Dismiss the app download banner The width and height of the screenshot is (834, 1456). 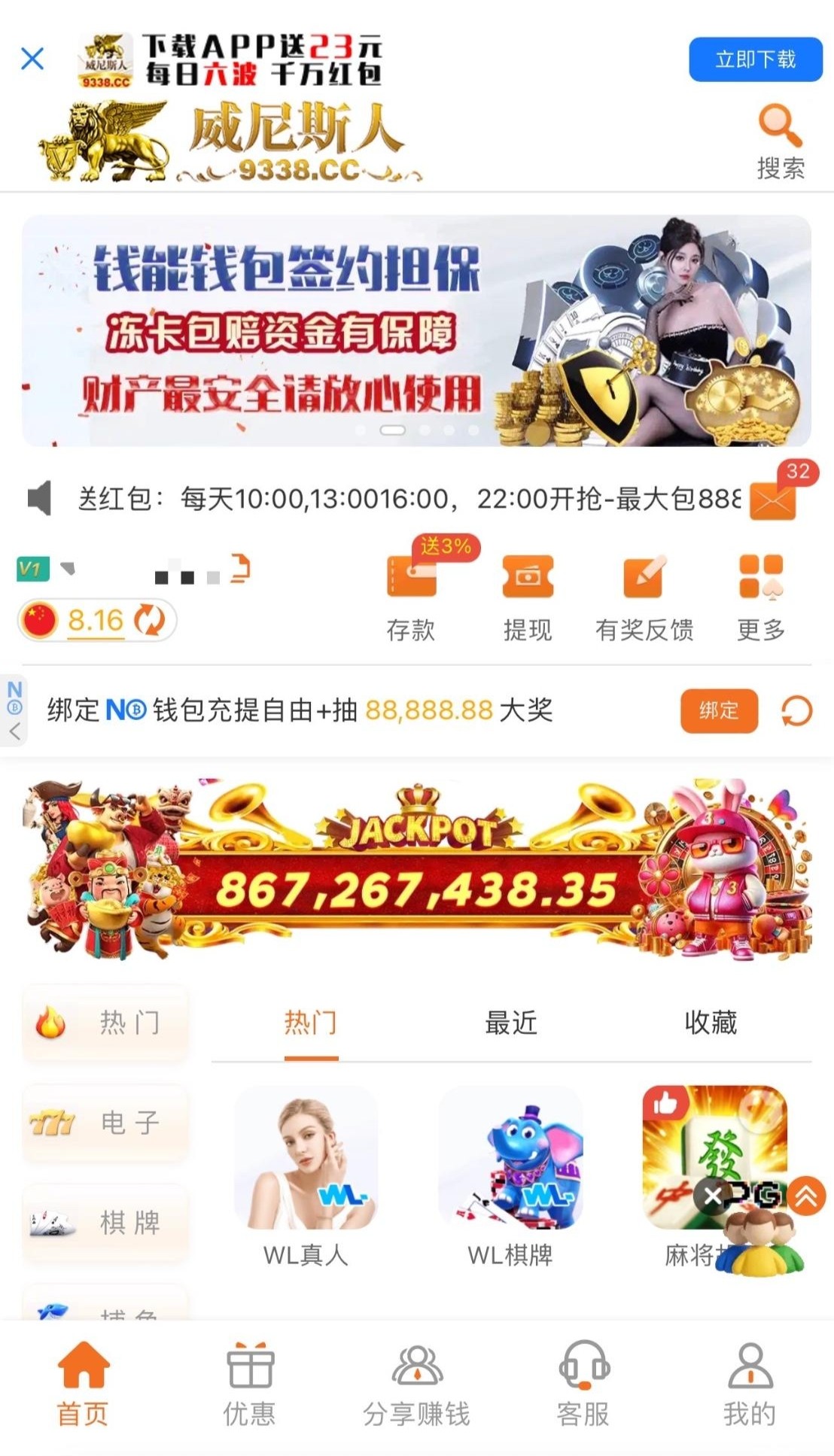[x=32, y=59]
